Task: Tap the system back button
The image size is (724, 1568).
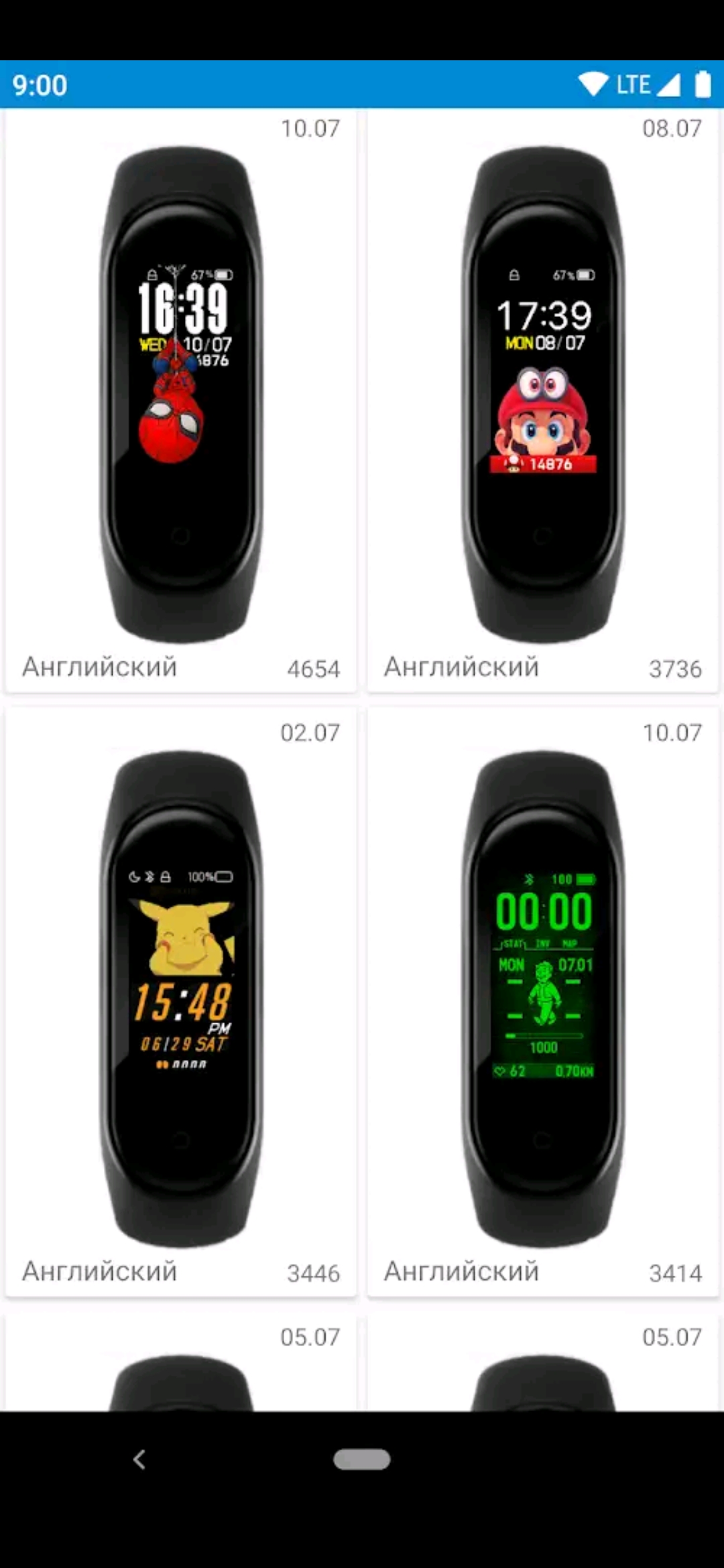Action: [139, 1459]
